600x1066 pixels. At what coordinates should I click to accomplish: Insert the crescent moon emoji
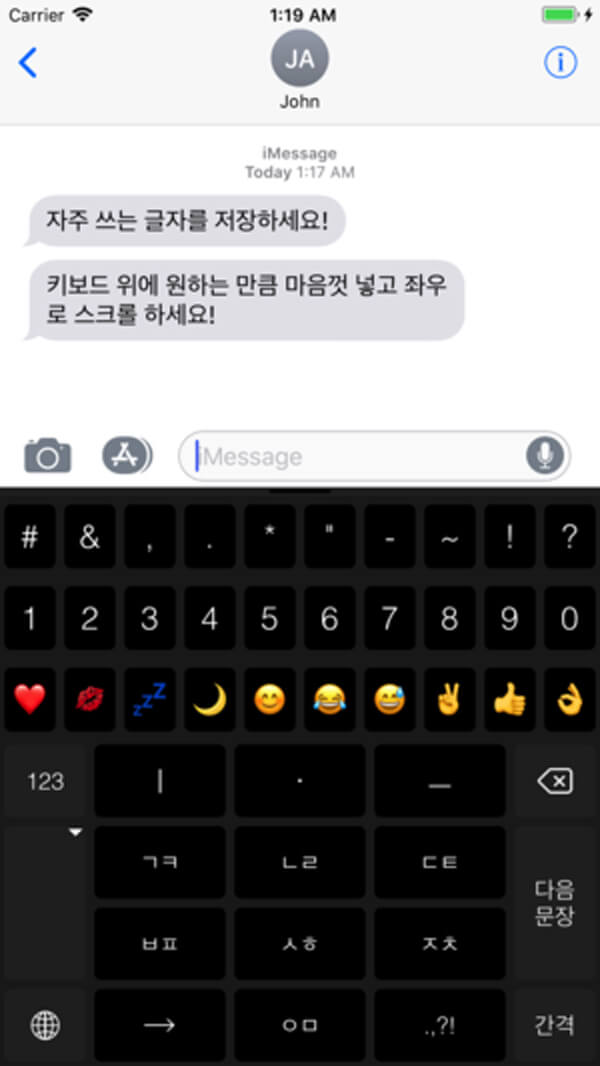click(x=209, y=700)
